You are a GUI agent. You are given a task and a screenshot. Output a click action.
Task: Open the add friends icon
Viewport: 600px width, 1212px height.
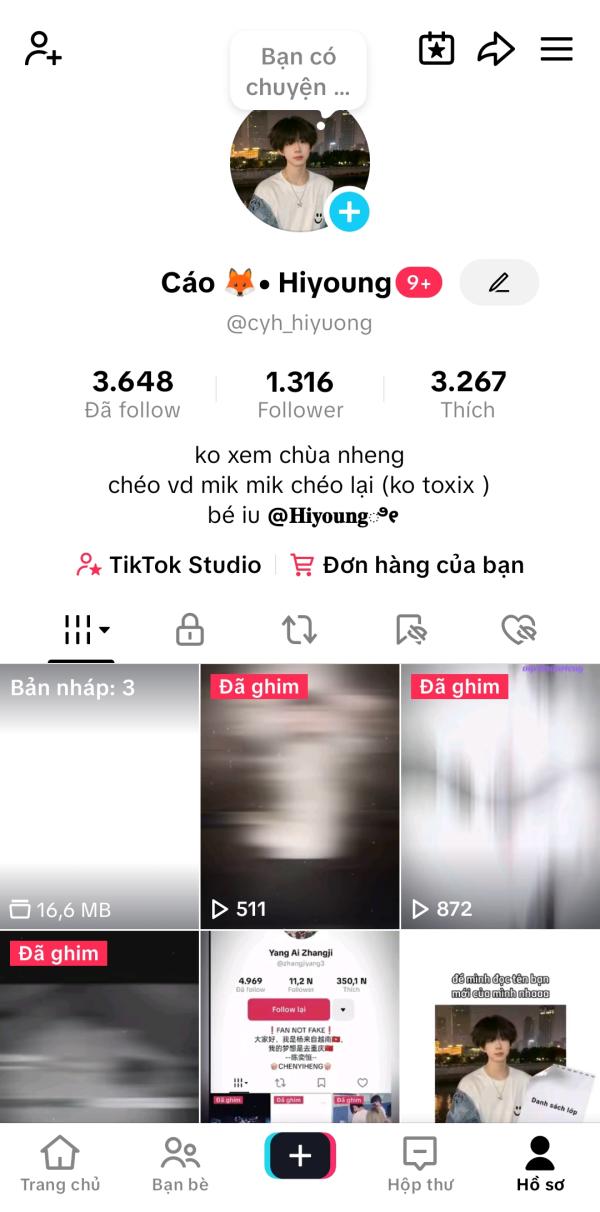click(43, 49)
